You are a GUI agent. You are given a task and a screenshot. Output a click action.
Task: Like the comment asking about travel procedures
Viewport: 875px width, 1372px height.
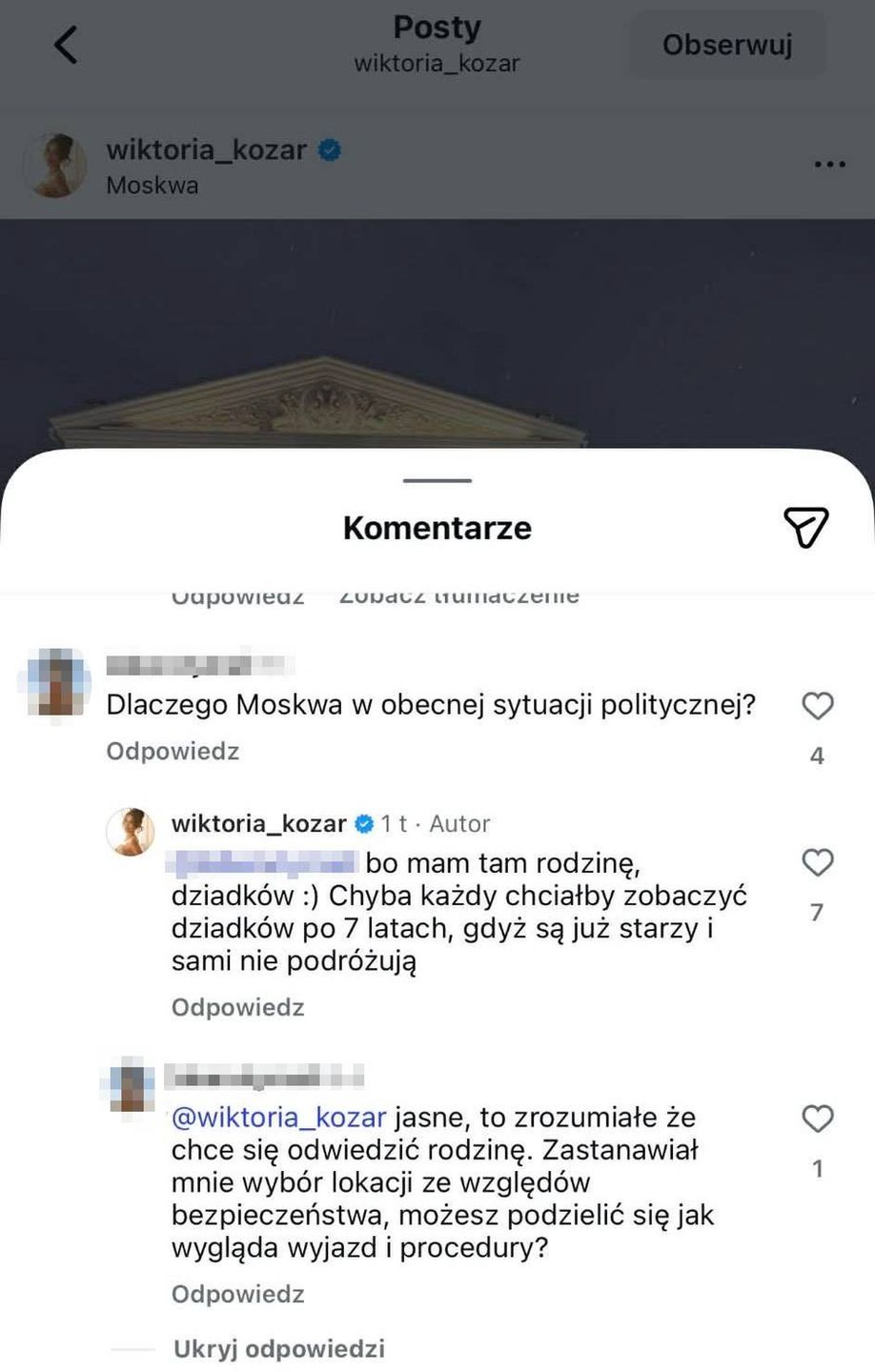(817, 1119)
